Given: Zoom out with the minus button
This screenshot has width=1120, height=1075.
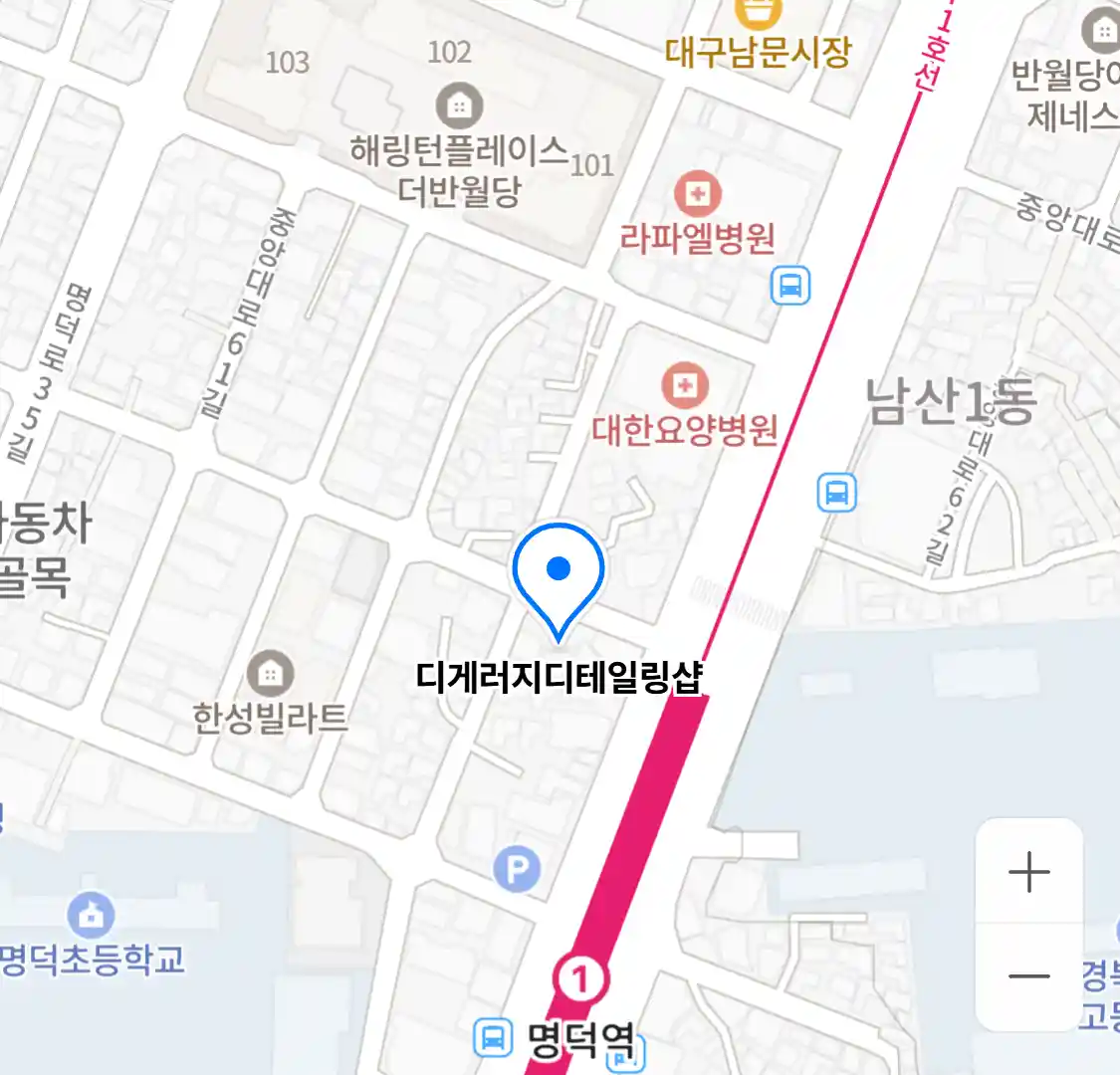Looking at the screenshot, I should coord(1028,976).
